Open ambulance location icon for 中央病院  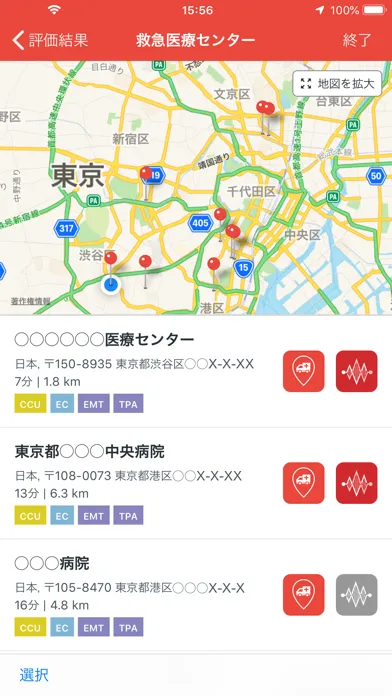pyautogui.click(x=304, y=483)
